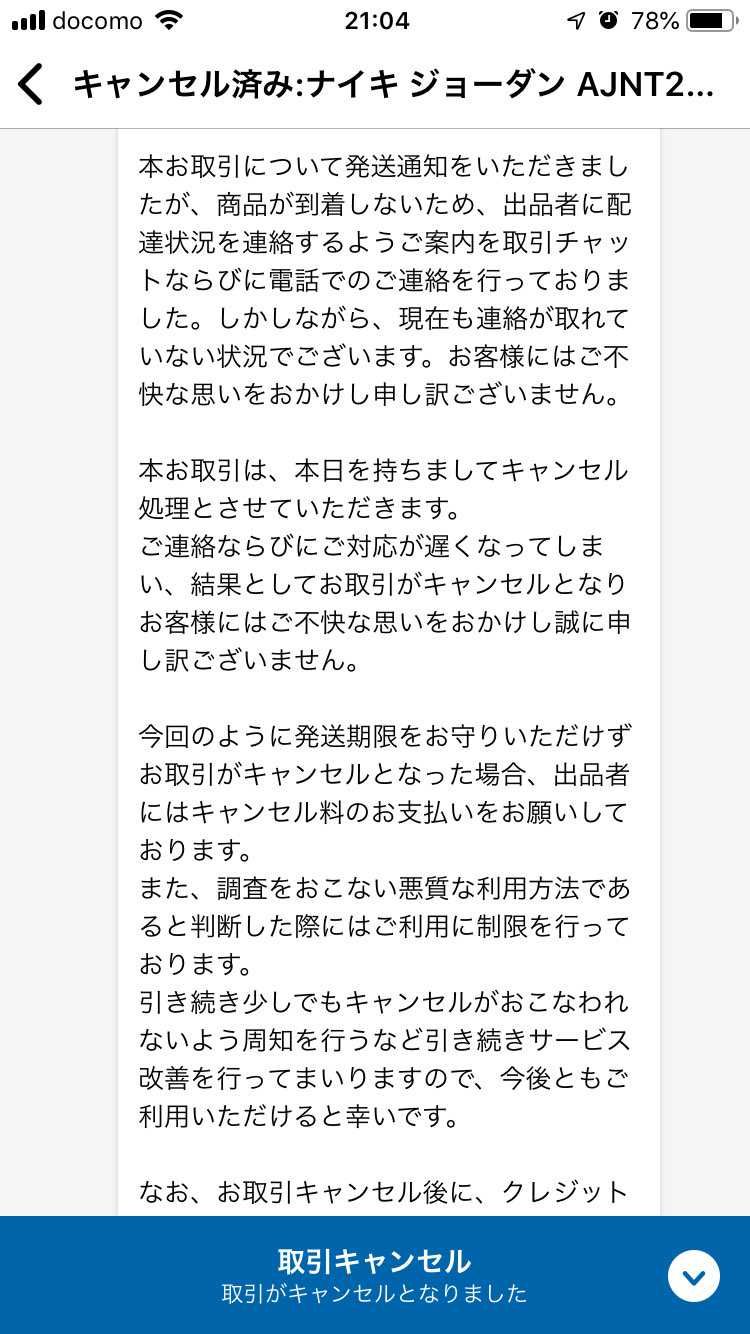Collapse the transaction status chevron
Viewport: 750px width, 1334px height.
coord(694,1276)
